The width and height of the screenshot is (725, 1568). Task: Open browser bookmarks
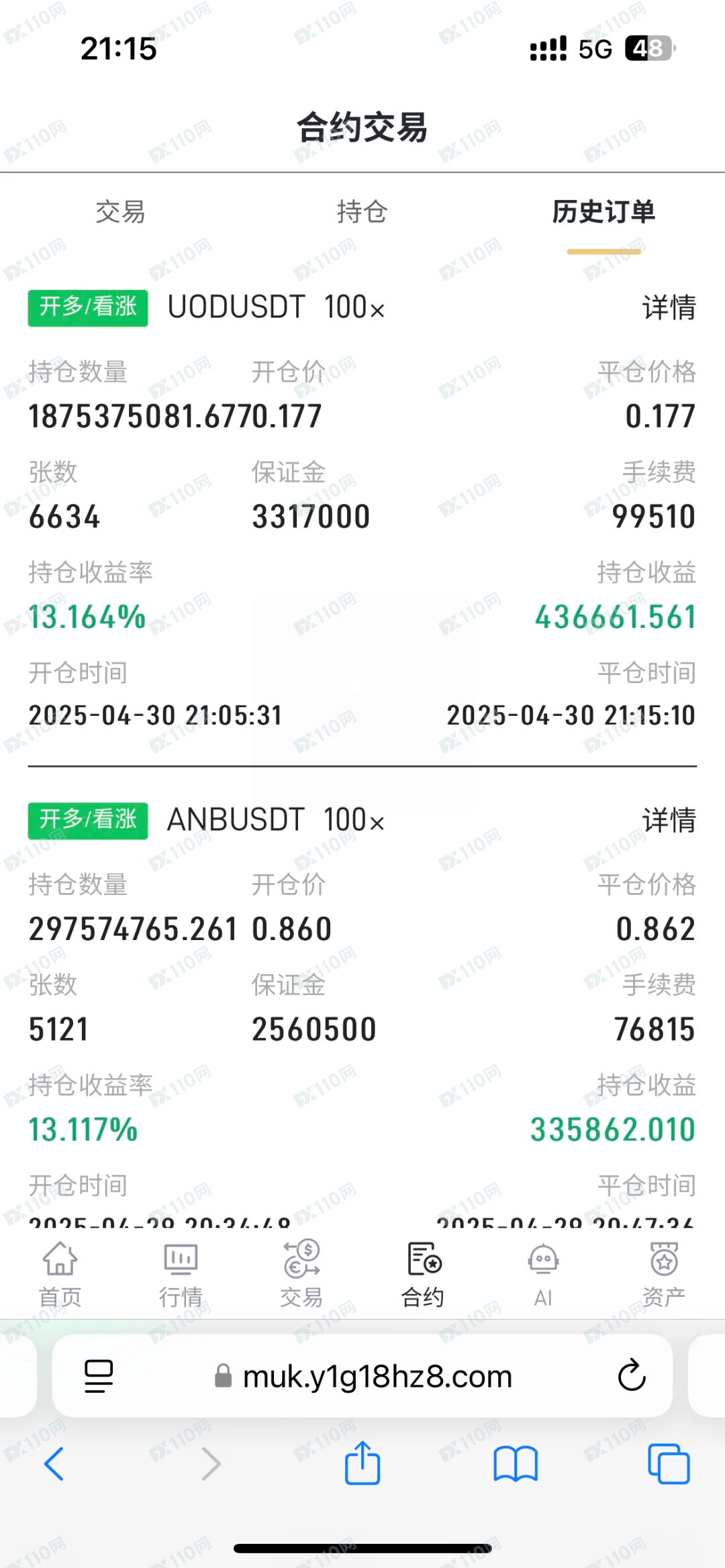(516, 1463)
